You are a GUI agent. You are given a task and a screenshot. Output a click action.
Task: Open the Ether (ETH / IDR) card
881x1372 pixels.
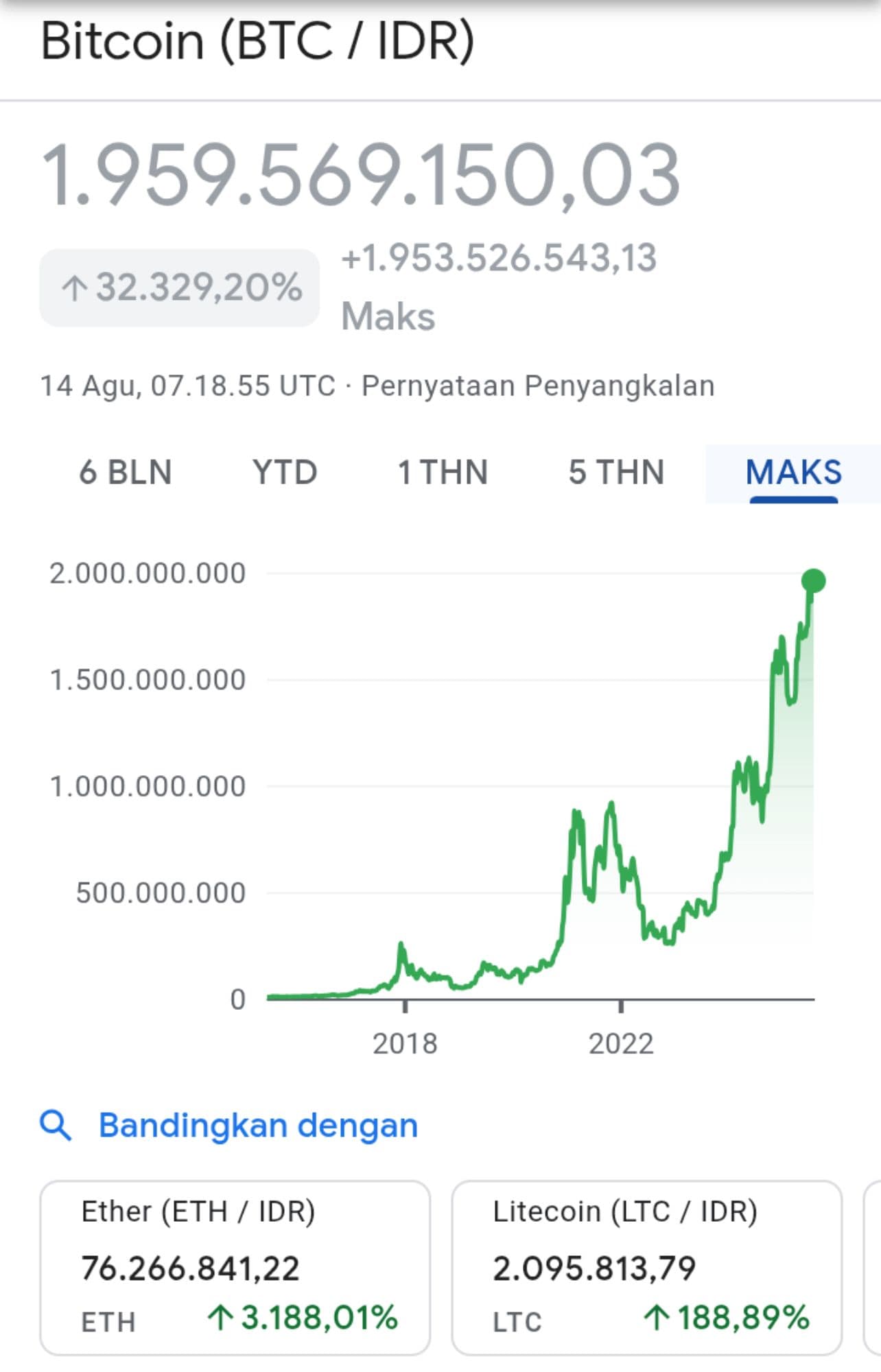pos(235,1267)
